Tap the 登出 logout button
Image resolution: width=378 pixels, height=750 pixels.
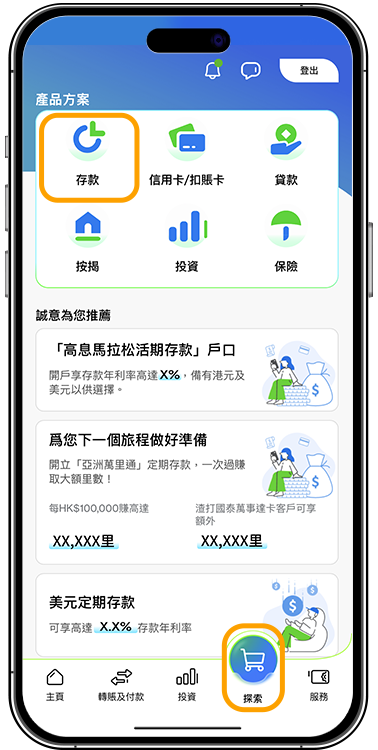(309, 71)
